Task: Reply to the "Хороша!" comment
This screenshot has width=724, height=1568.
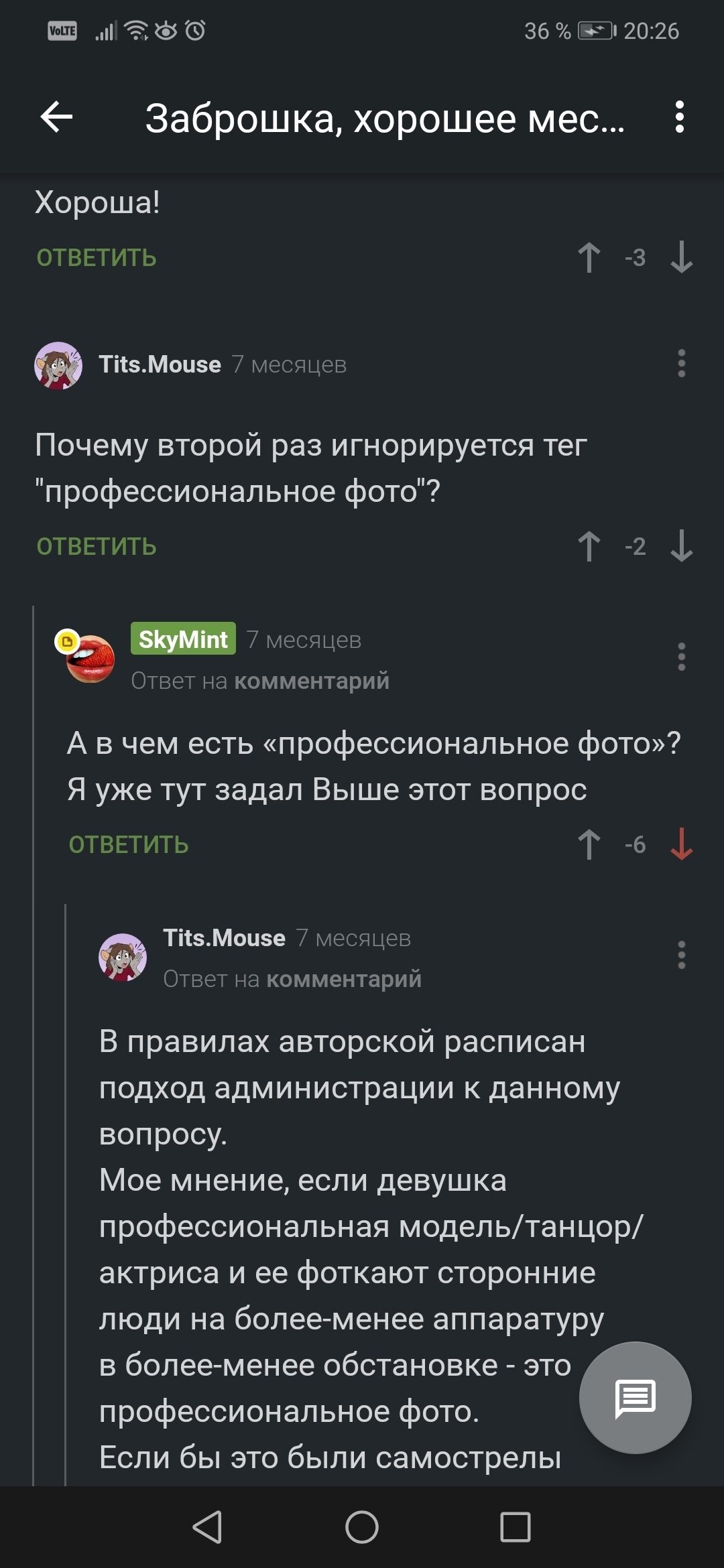Action: (x=97, y=258)
